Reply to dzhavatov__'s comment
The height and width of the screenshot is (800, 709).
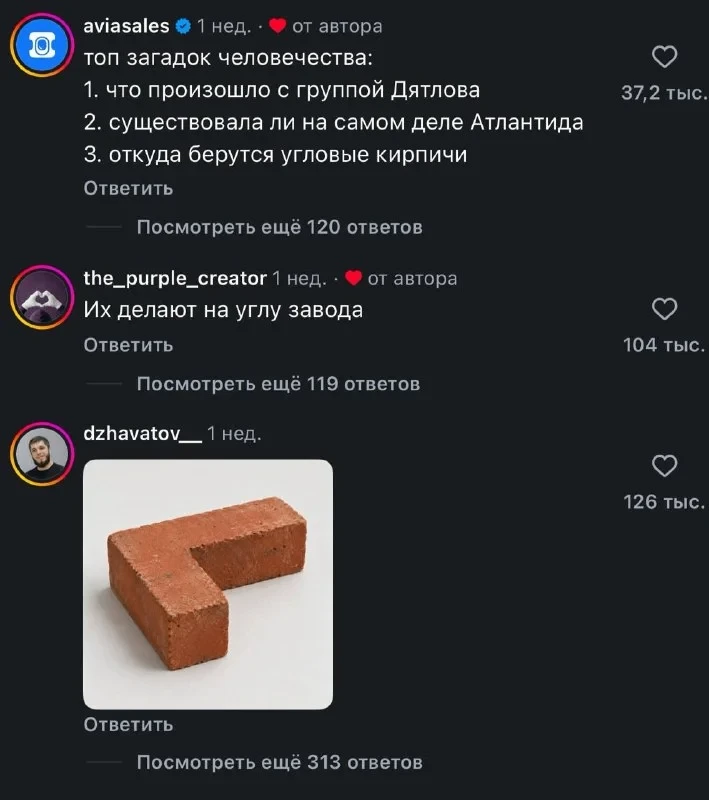pos(129,724)
